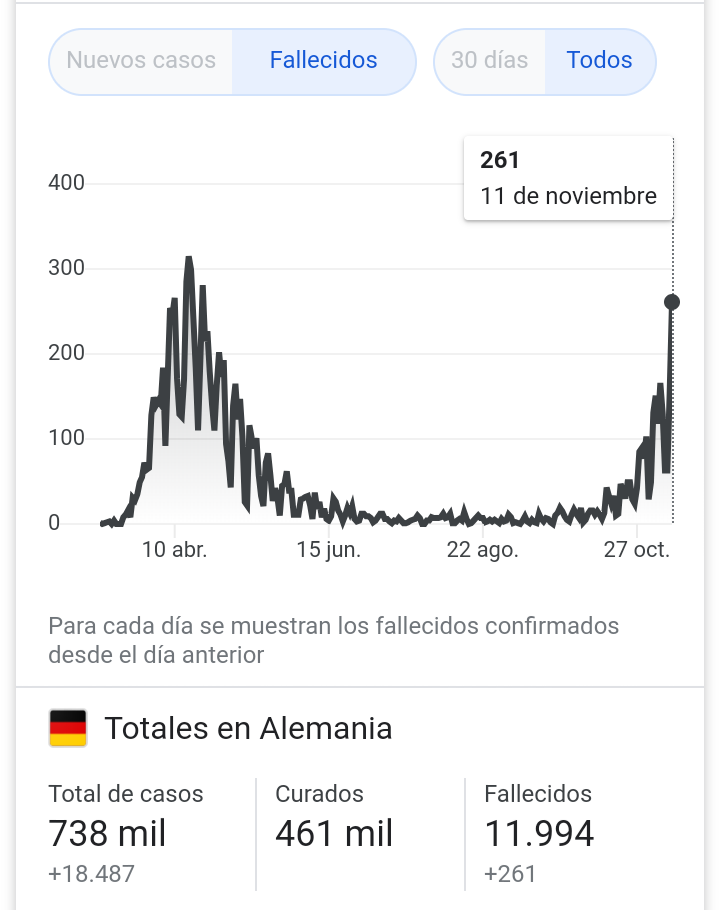Screen dimensions: 720x910
Task: Select the Todos time range
Action: point(599,61)
